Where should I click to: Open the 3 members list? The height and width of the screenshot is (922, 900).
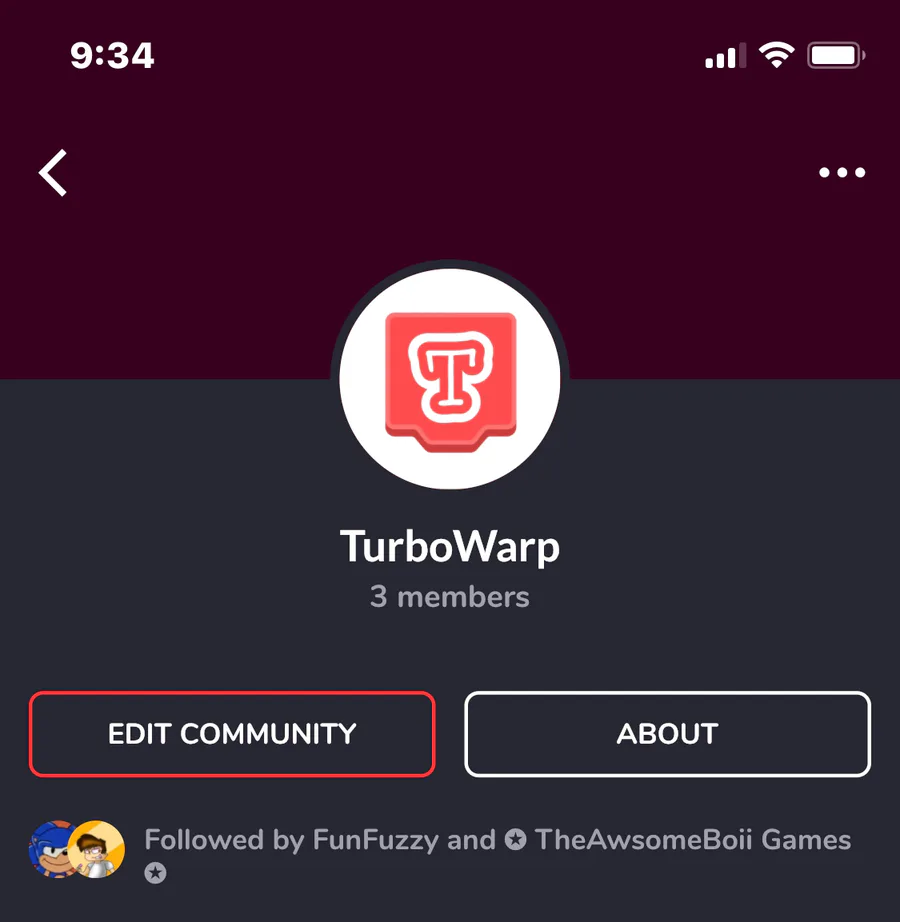coord(449,597)
